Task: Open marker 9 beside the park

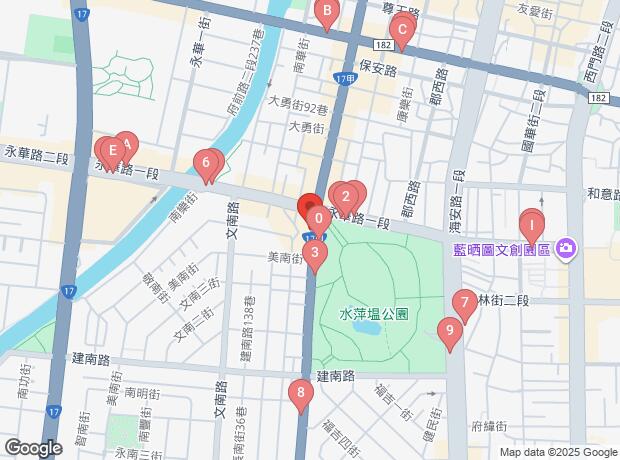Action: (450, 329)
